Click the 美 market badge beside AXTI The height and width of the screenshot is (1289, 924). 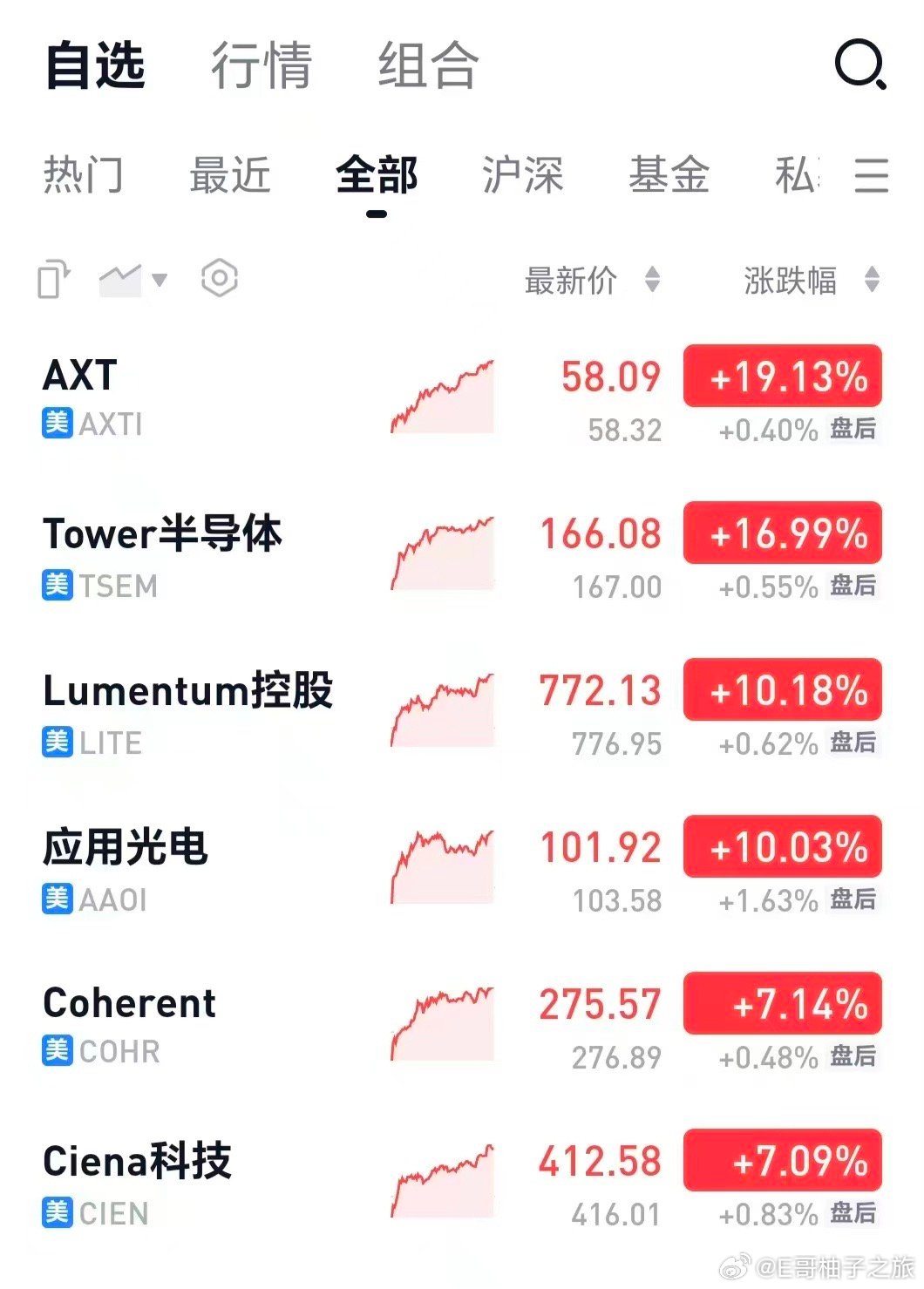56,424
